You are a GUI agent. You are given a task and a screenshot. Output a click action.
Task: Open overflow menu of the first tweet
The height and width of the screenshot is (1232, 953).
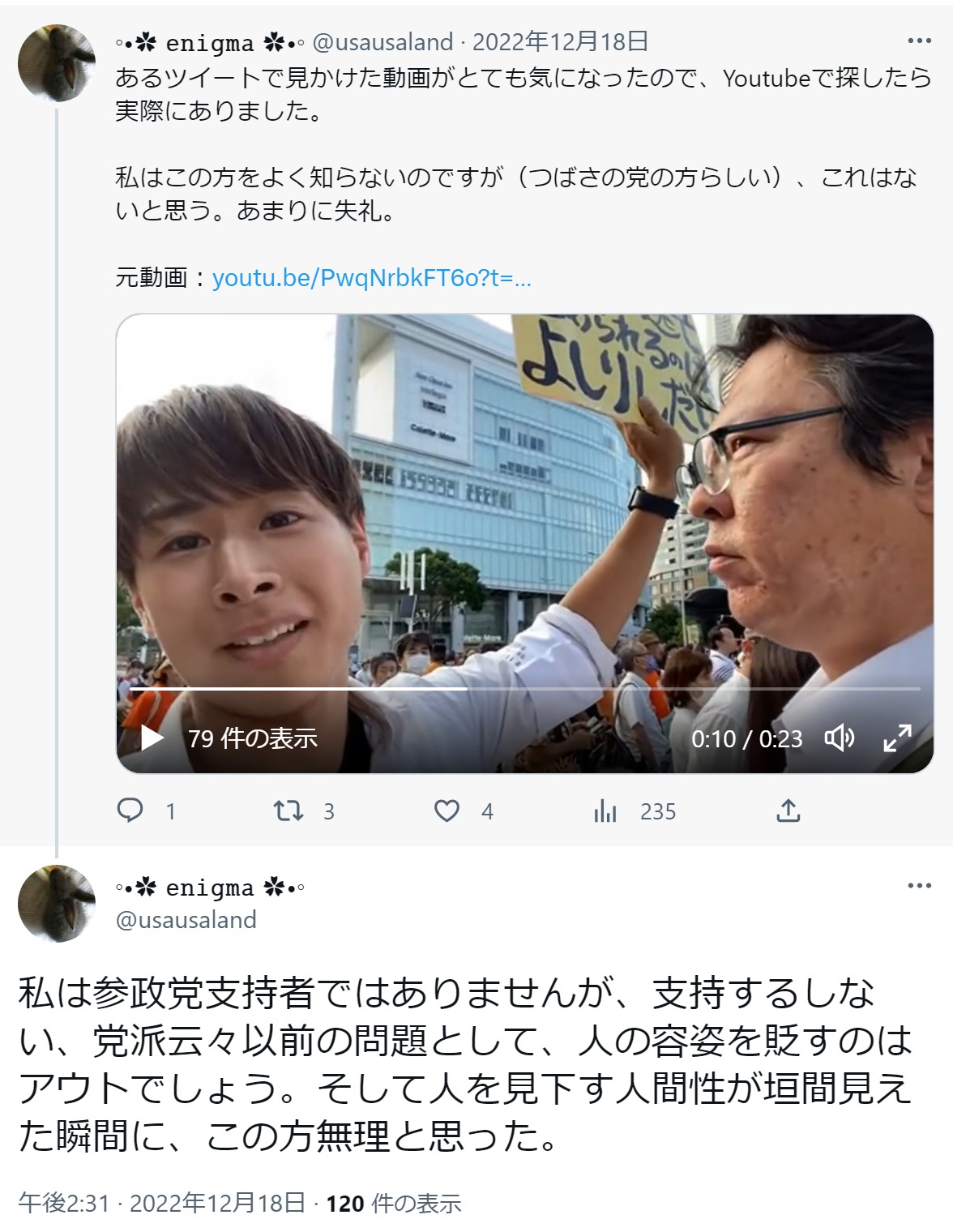(919, 41)
